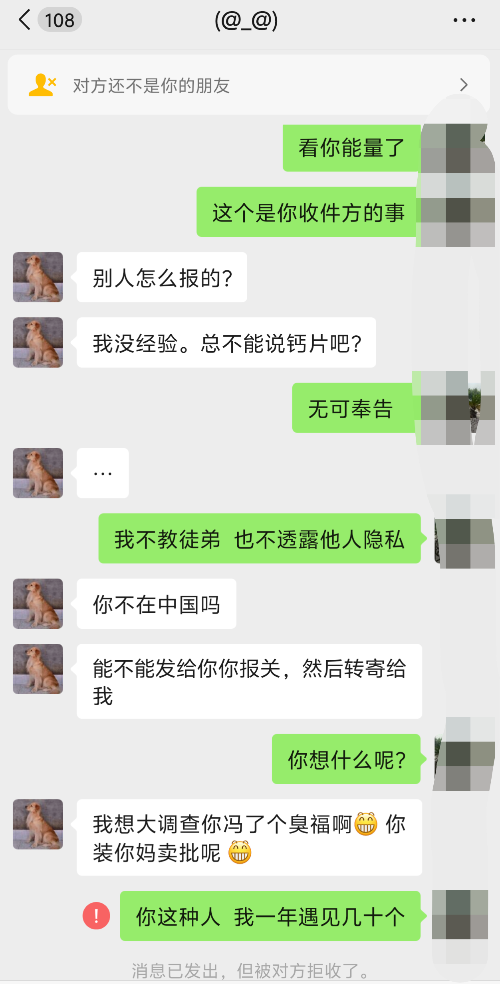500x984 pixels.
Task: Open dog avatar beside 别人怎么报的?
Action: pos(38,277)
